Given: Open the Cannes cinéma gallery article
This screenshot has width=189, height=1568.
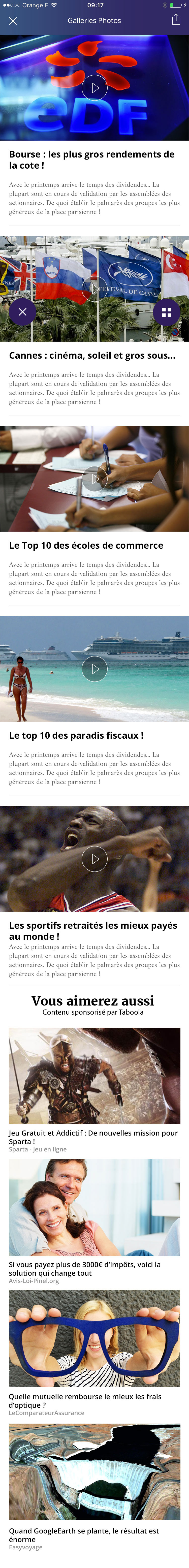Looking at the screenshot, I should click(x=92, y=356).
